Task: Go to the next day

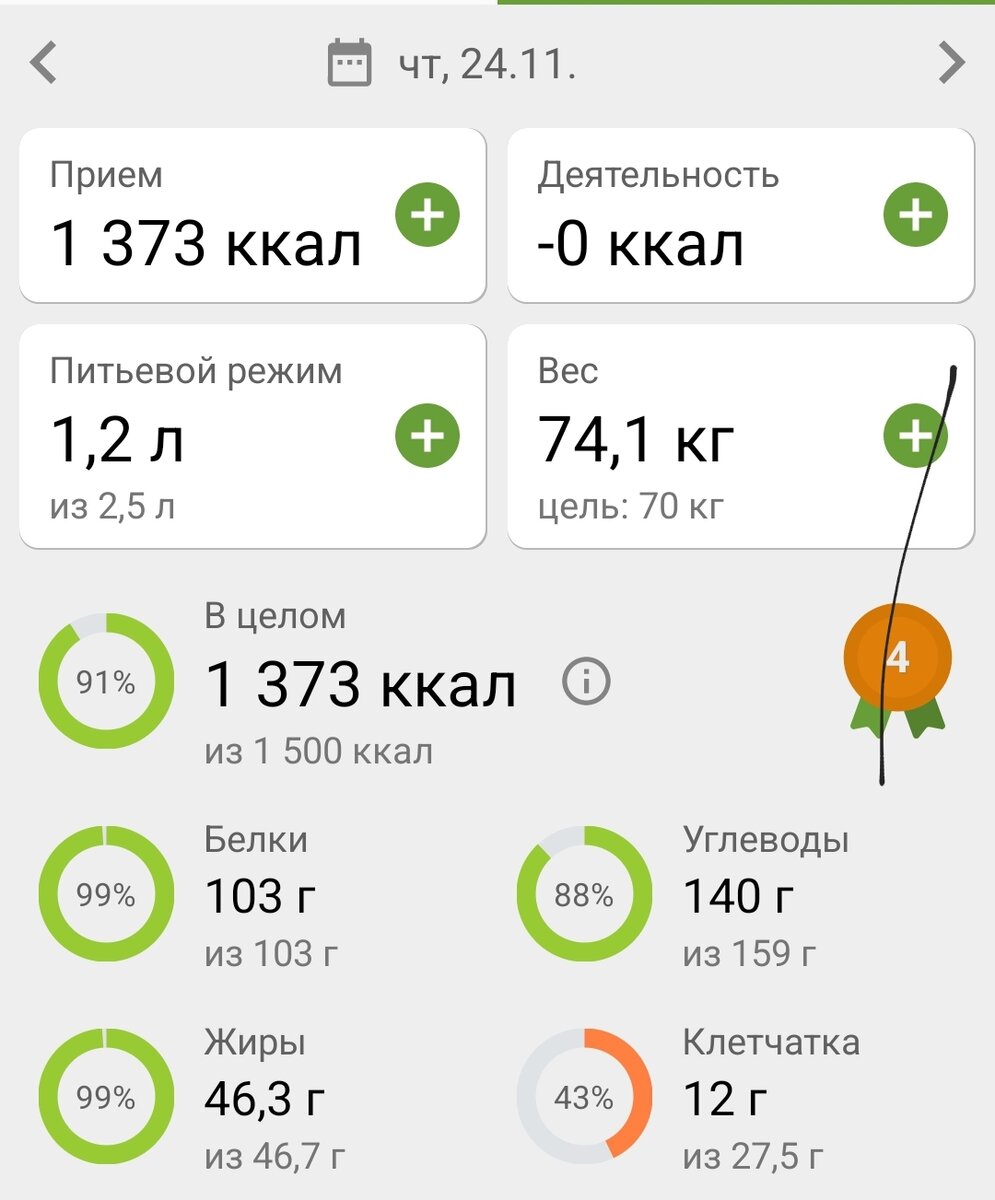Action: pyautogui.click(x=951, y=64)
